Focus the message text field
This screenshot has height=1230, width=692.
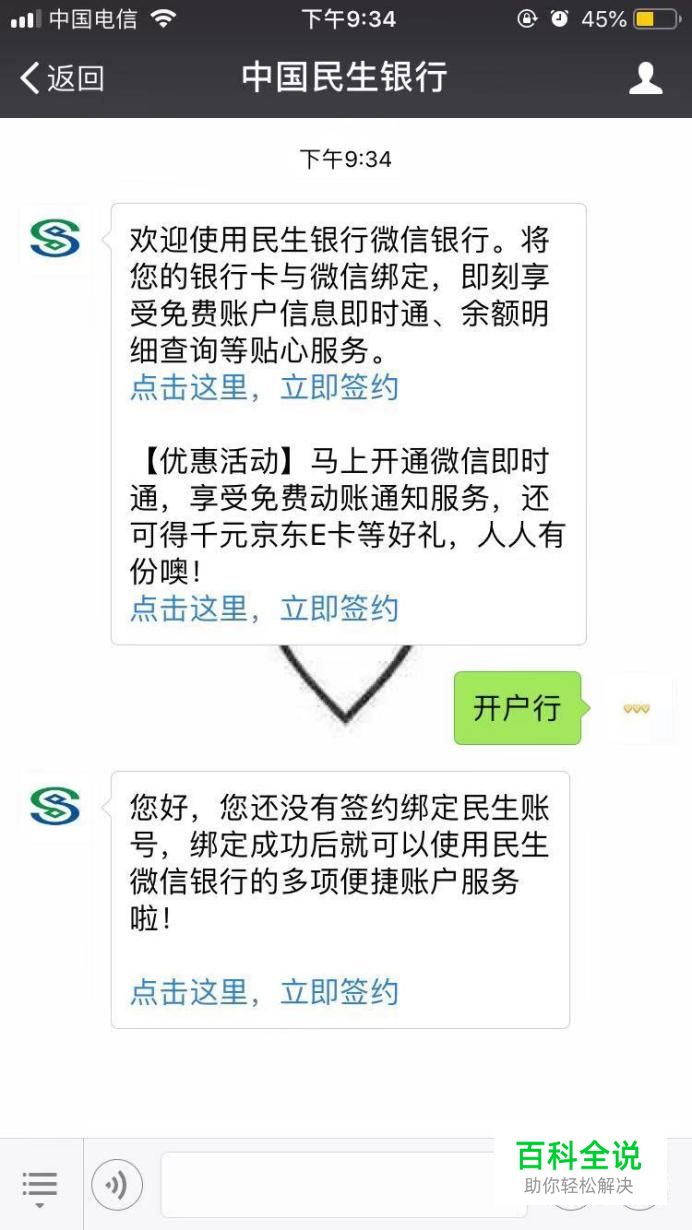(x=330, y=1185)
